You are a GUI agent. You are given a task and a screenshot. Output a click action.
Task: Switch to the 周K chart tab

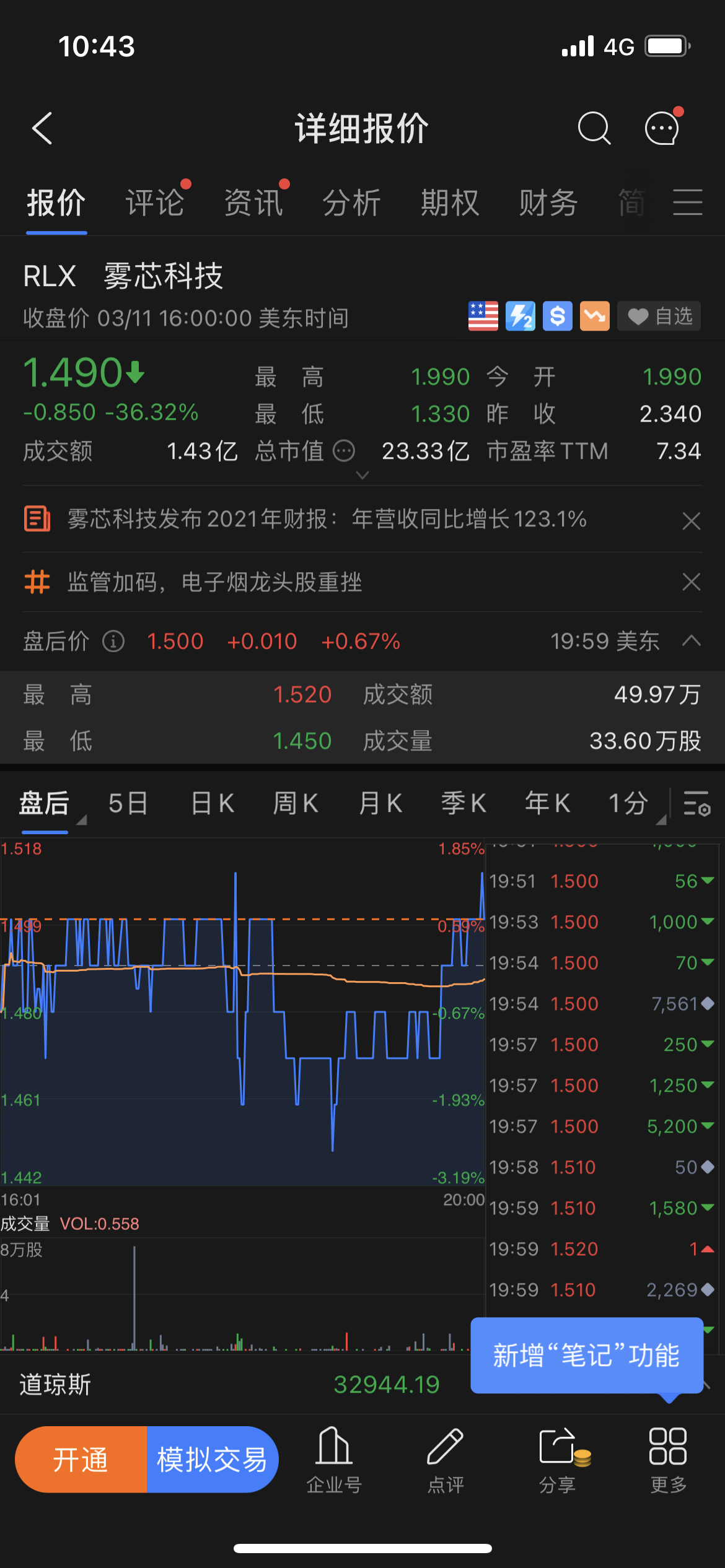coord(296,802)
